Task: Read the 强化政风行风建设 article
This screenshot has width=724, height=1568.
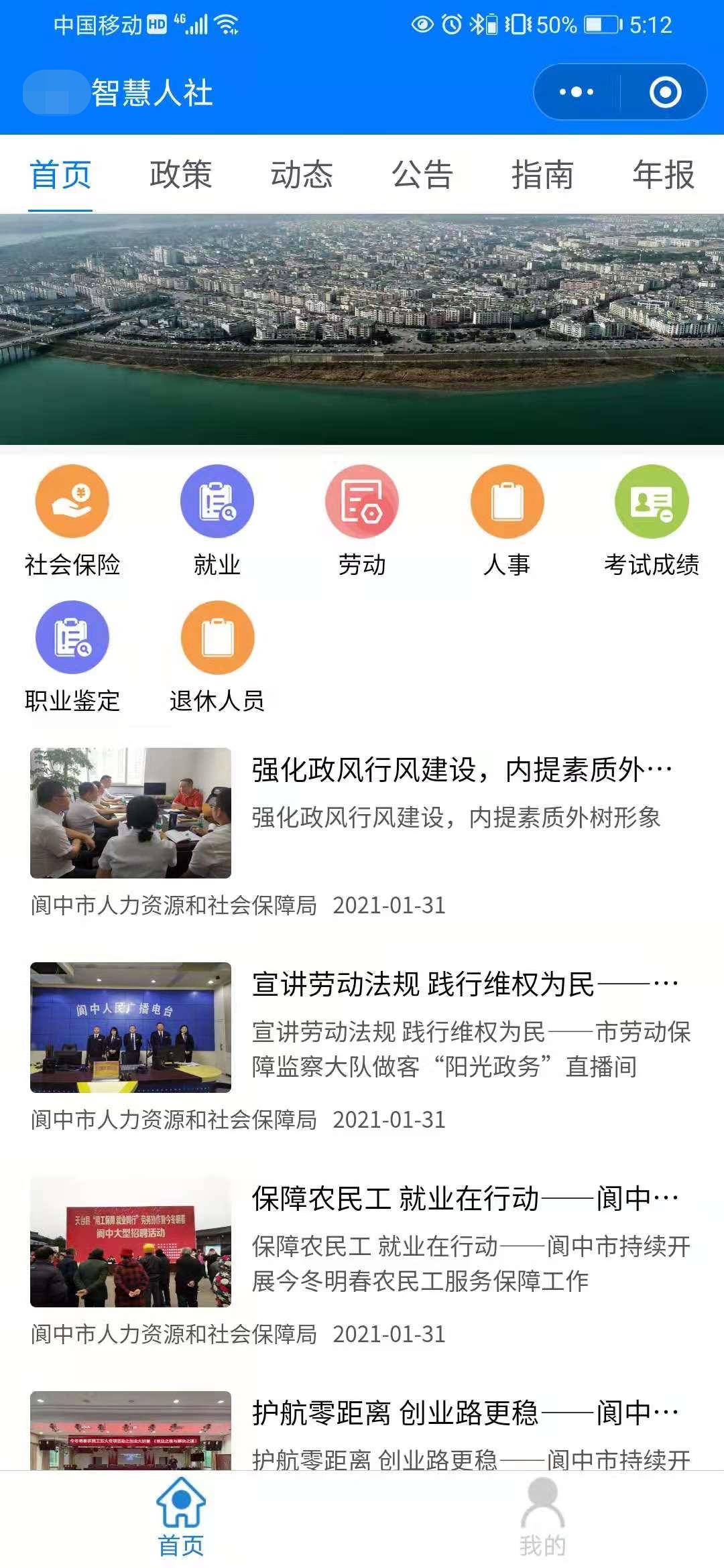Action: click(461, 771)
